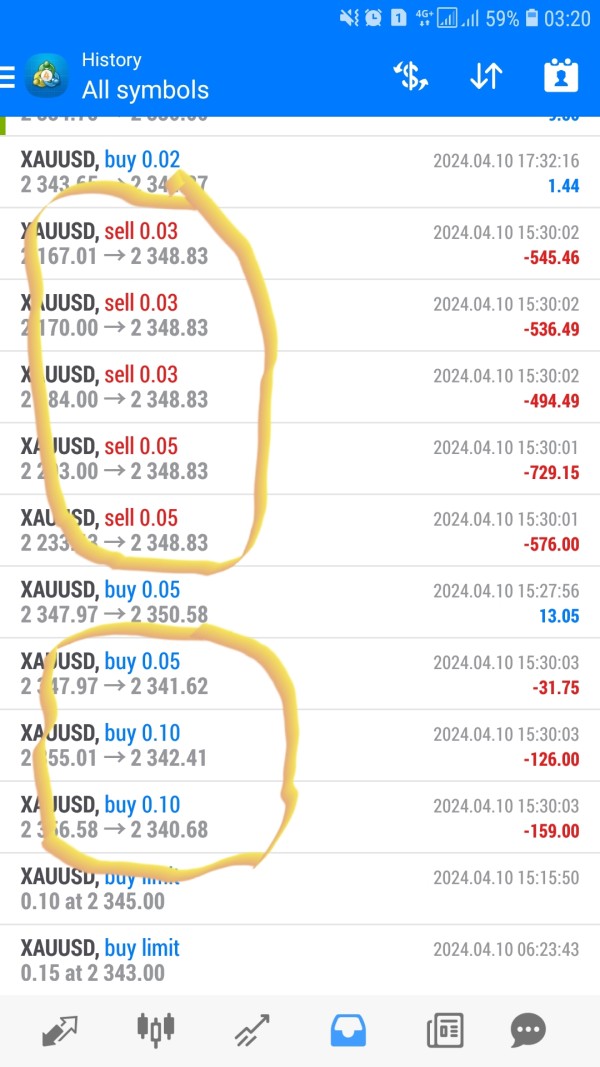Viewport: 600px width, 1067px height.
Task: Open the sell 0.05 trade losing 729.15
Action: click(x=300, y=459)
